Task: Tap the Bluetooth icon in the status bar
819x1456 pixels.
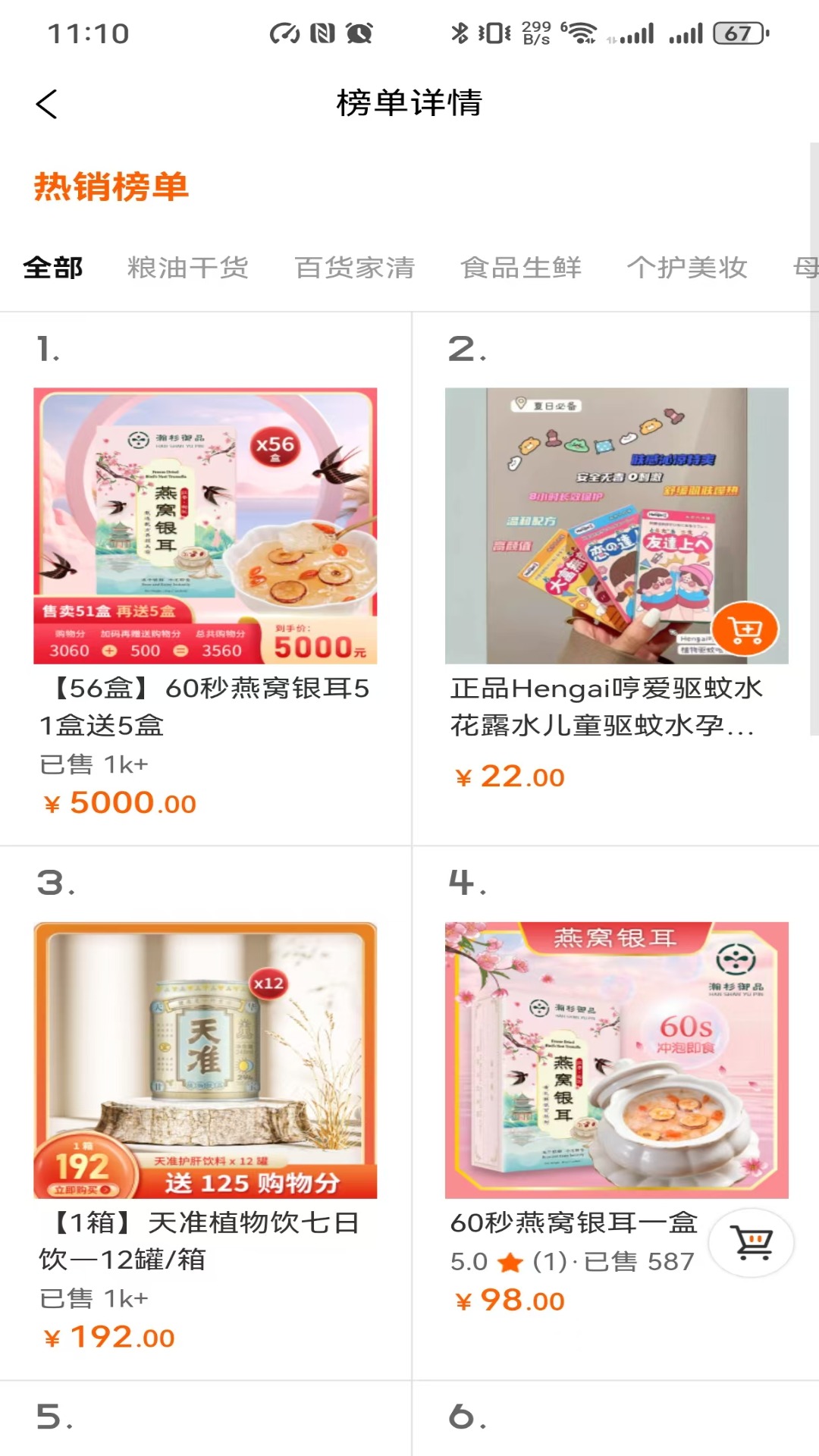Action: click(458, 33)
